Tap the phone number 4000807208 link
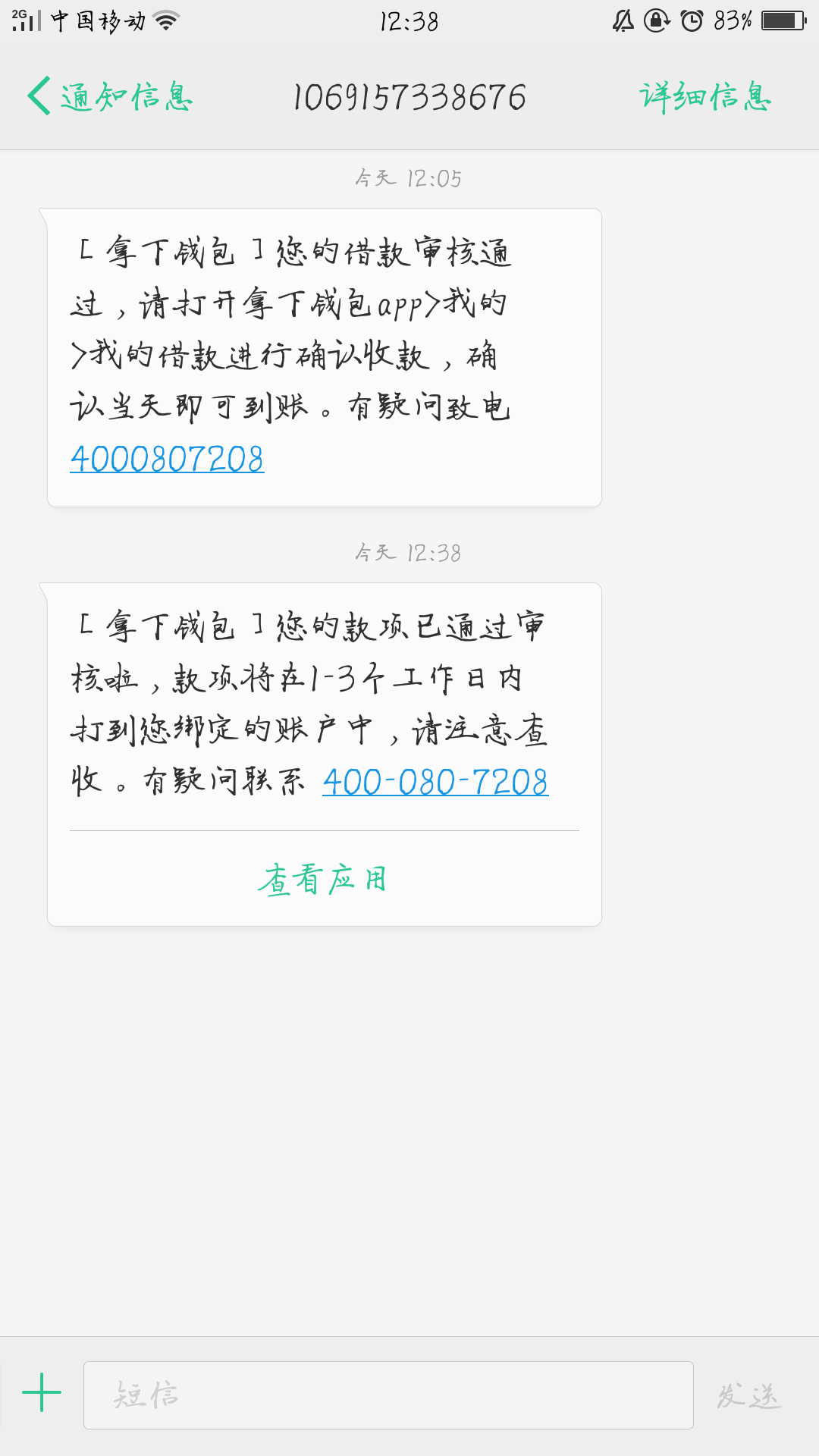Image resolution: width=819 pixels, height=1456 pixels. pos(167,459)
